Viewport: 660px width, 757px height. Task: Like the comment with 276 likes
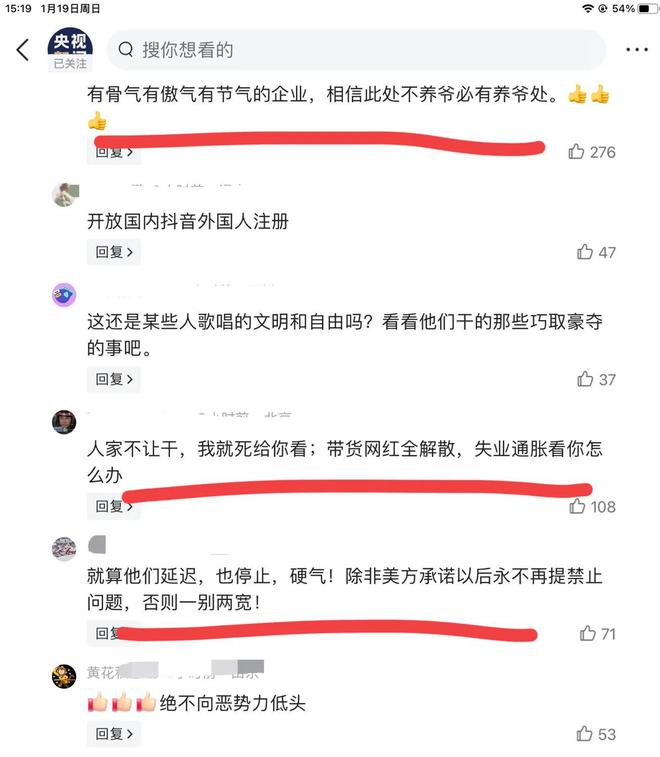pos(577,152)
